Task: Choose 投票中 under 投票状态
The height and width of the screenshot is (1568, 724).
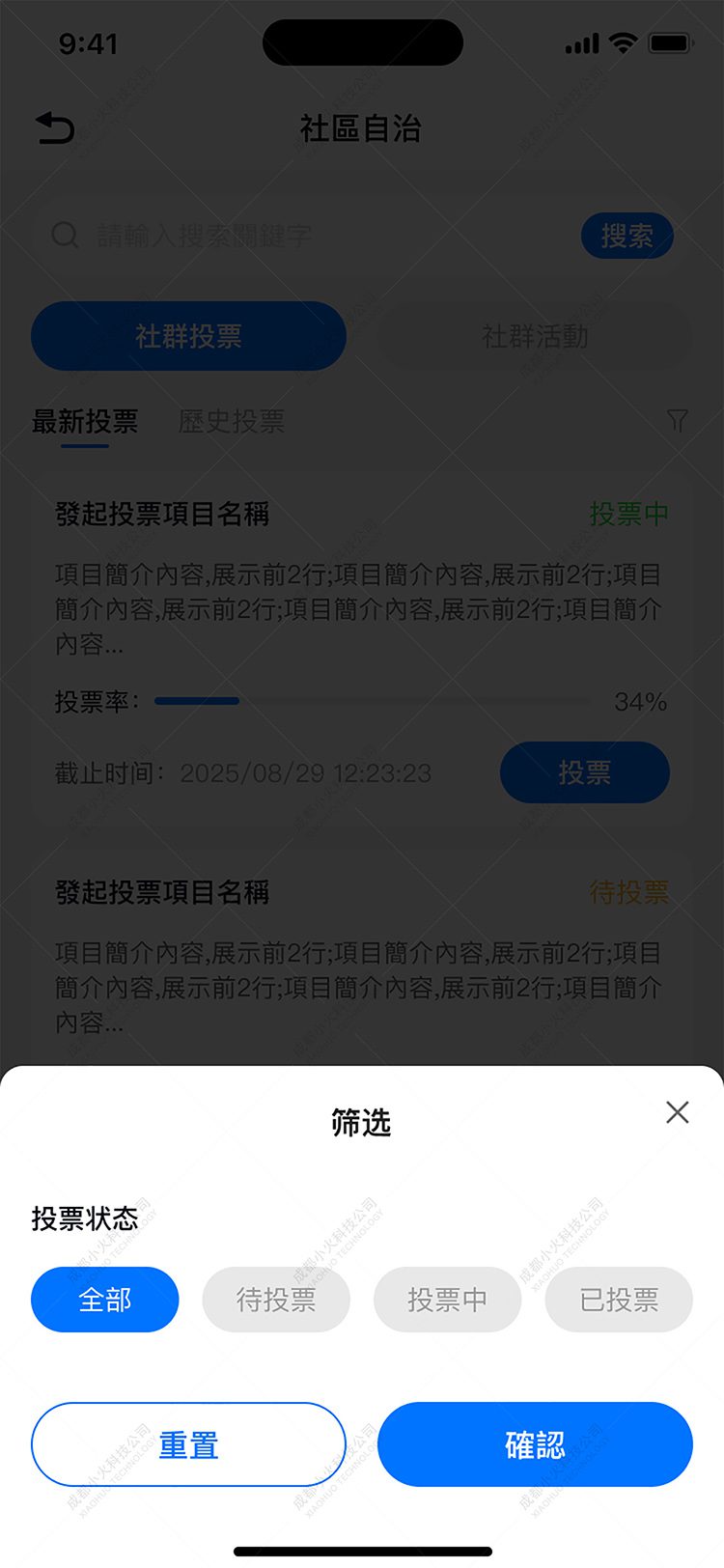Action: click(447, 1299)
